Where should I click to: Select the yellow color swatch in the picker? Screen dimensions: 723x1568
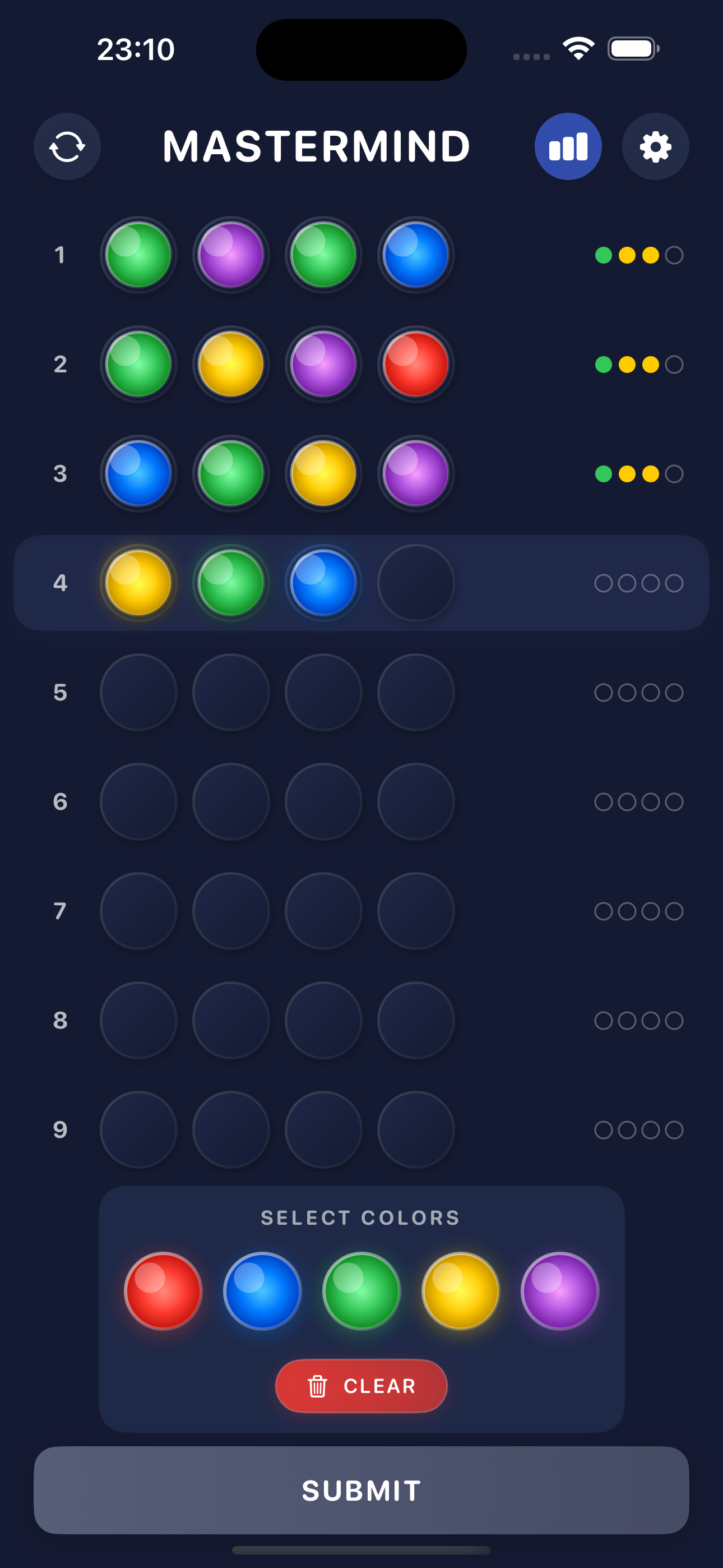point(460,1291)
